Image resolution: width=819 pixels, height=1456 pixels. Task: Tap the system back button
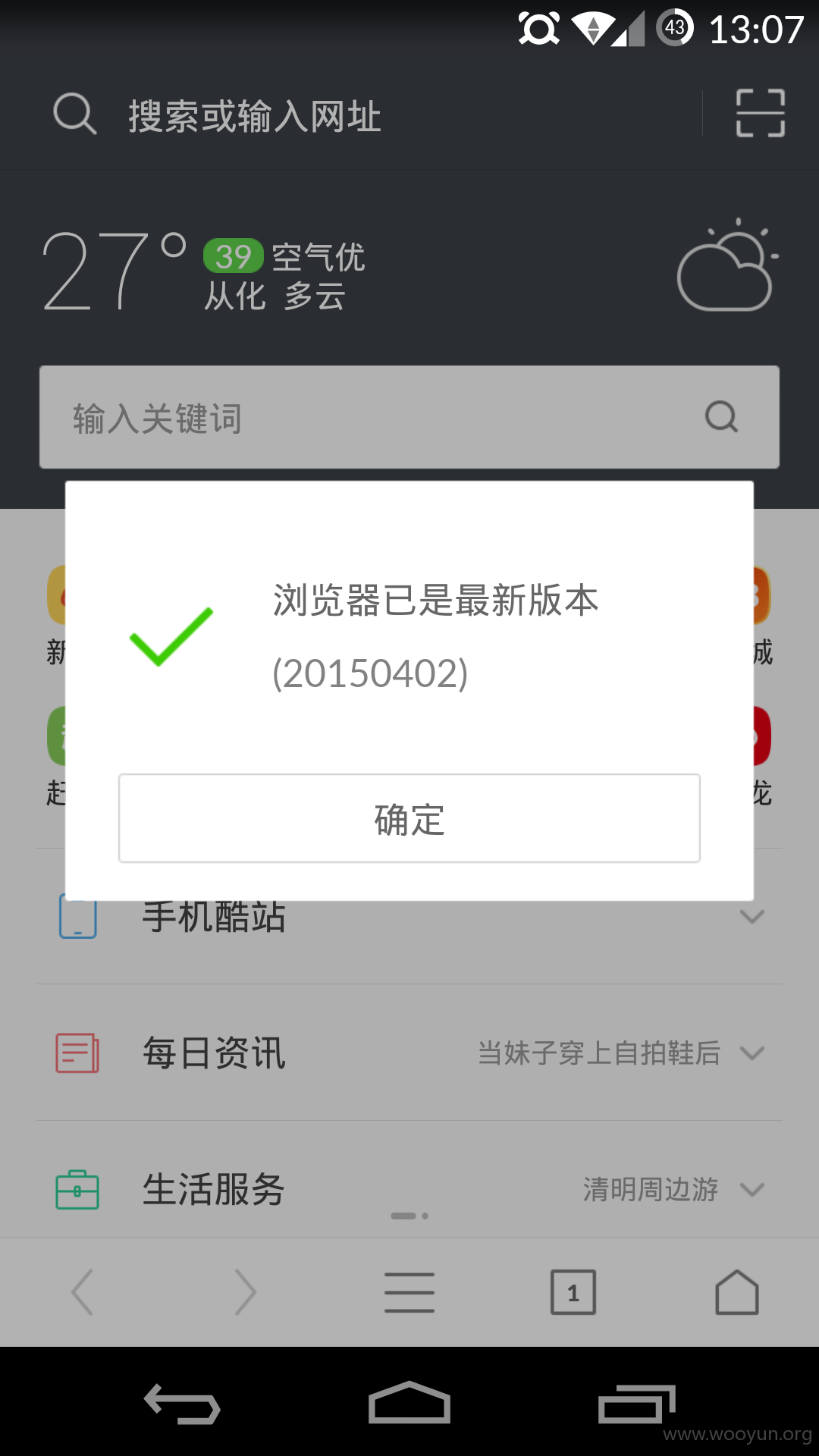[182, 1403]
